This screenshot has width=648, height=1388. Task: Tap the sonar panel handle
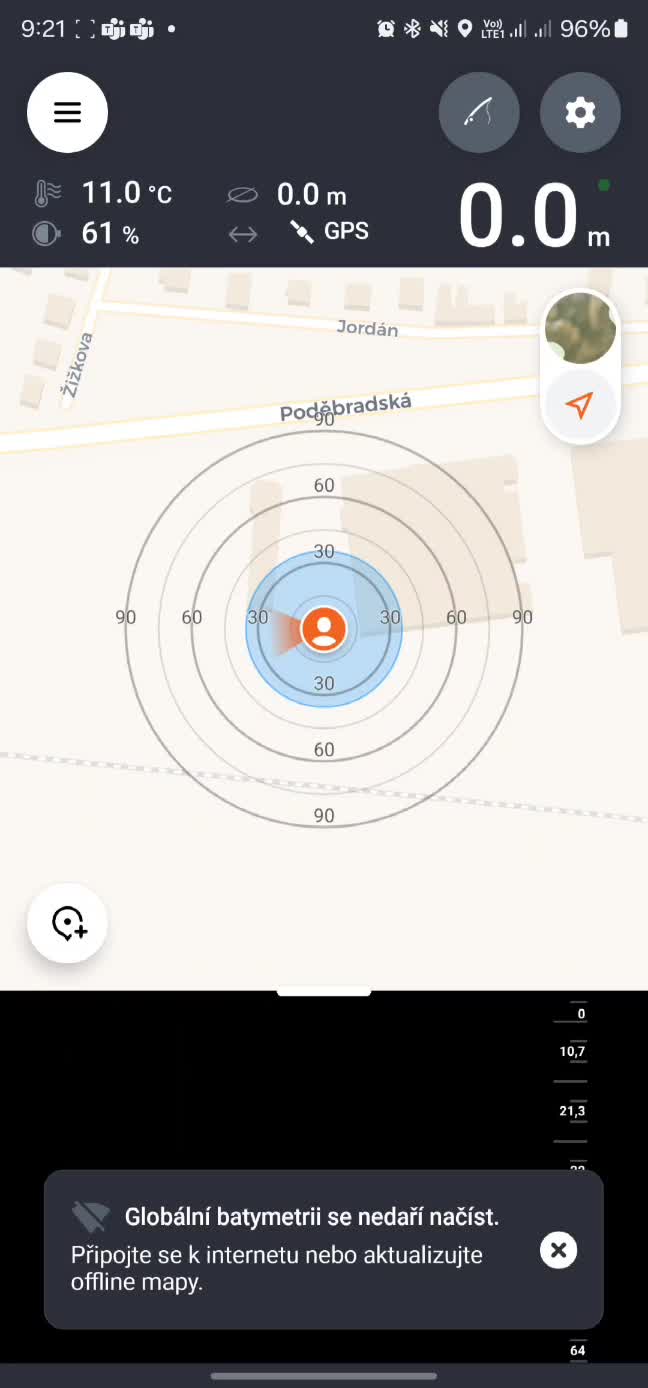point(324,993)
